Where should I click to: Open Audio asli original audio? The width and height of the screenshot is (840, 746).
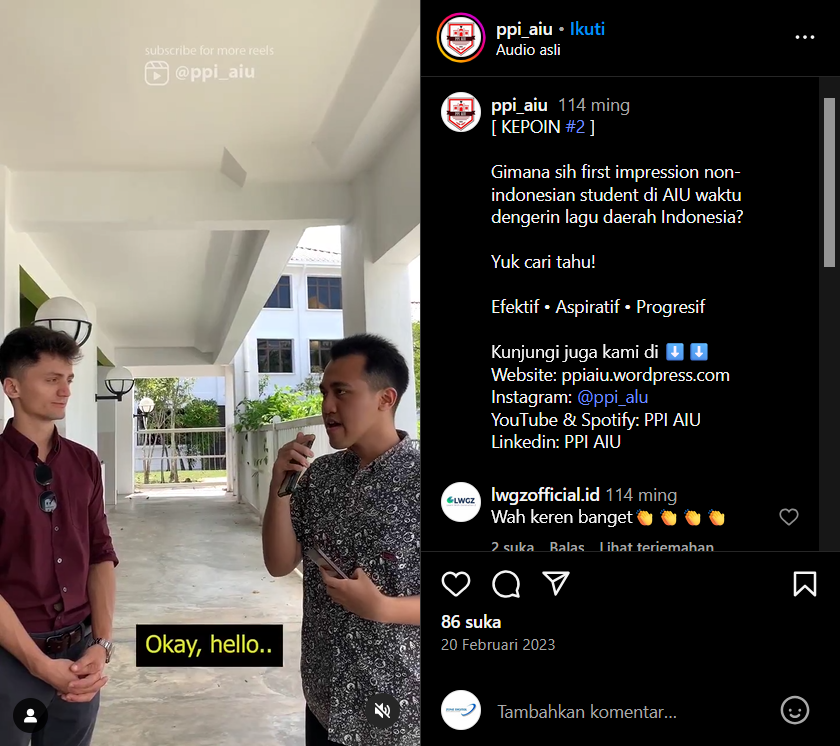528,49
